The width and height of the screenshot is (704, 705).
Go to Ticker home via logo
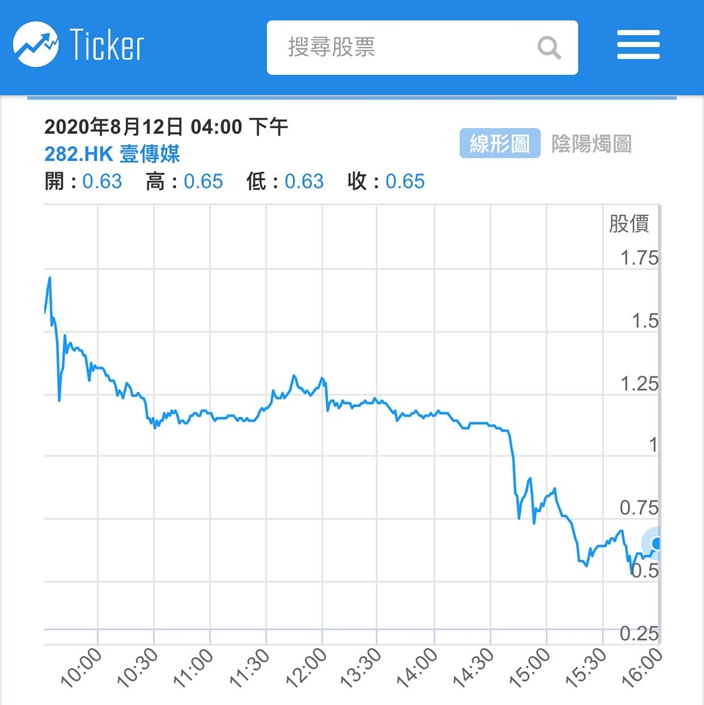78,44
